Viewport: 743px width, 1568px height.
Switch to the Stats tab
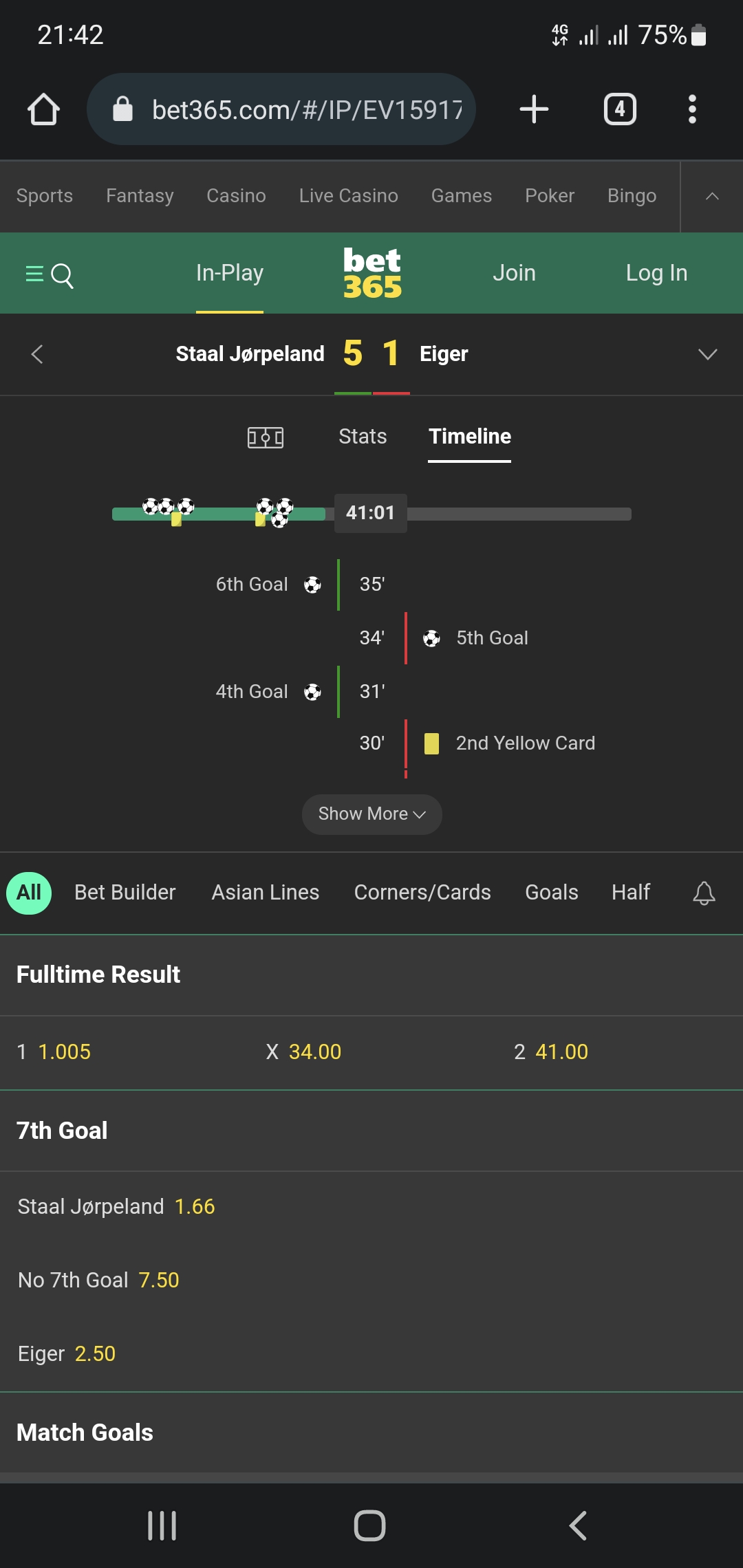tap(363, 437)
